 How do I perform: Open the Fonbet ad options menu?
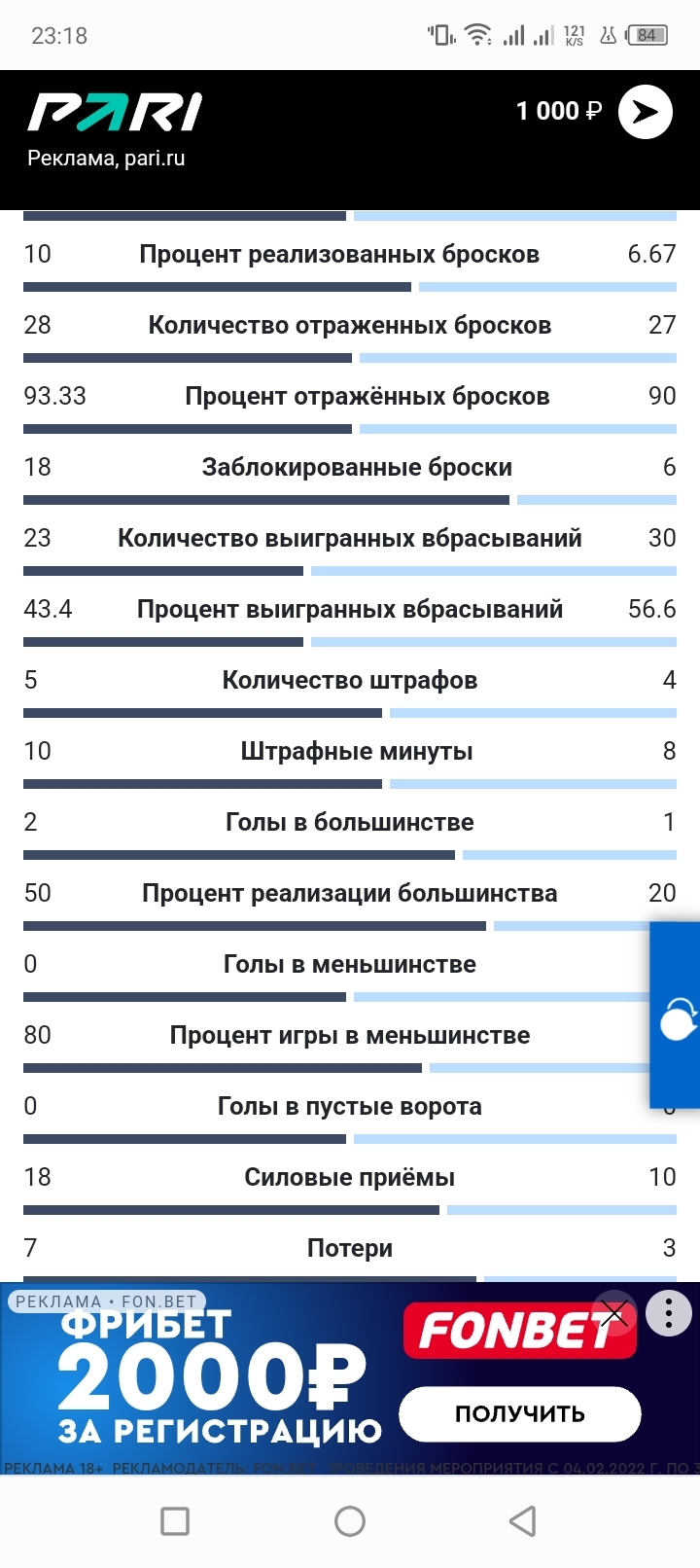[669, 1313]
